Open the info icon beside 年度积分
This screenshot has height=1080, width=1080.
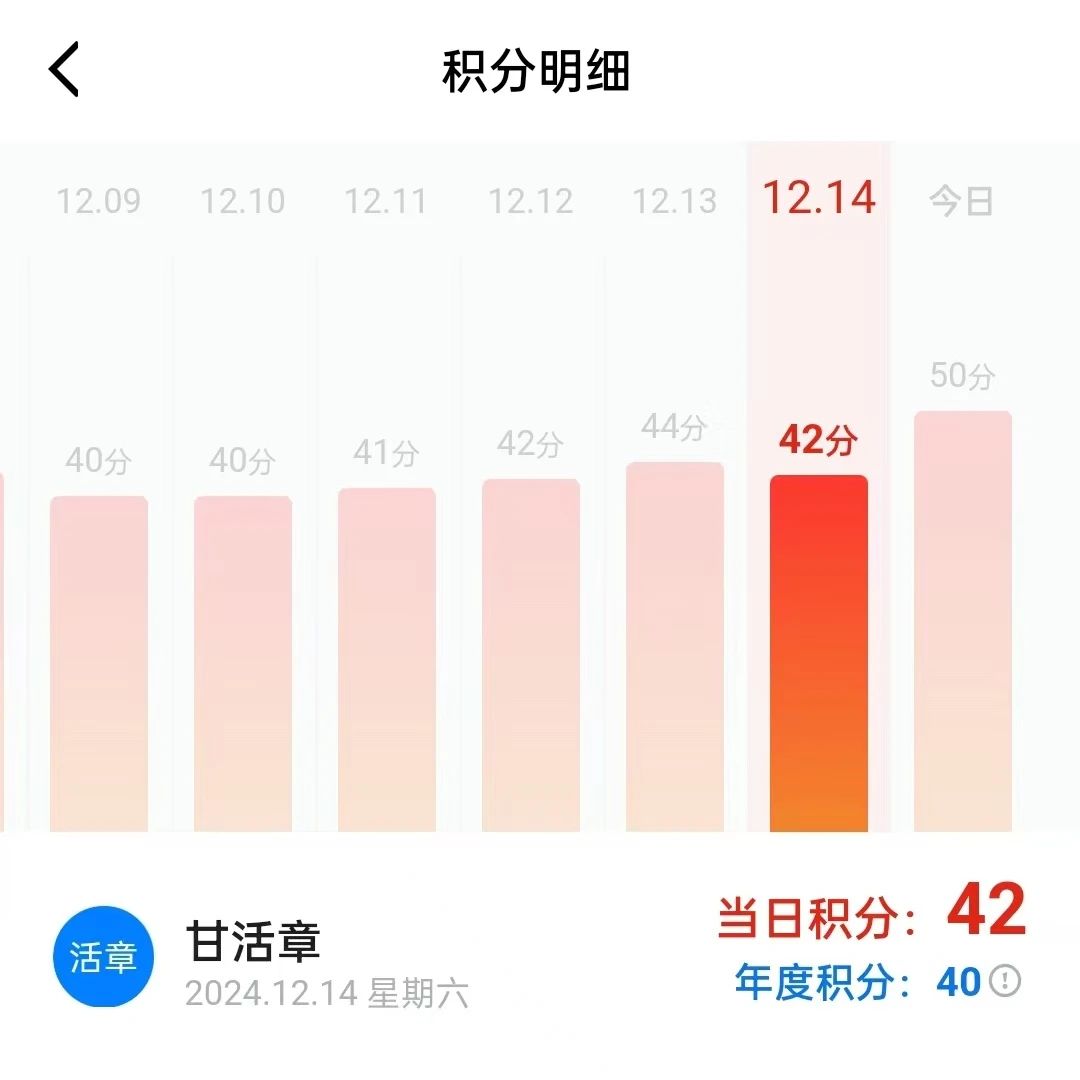[1005, 981]
